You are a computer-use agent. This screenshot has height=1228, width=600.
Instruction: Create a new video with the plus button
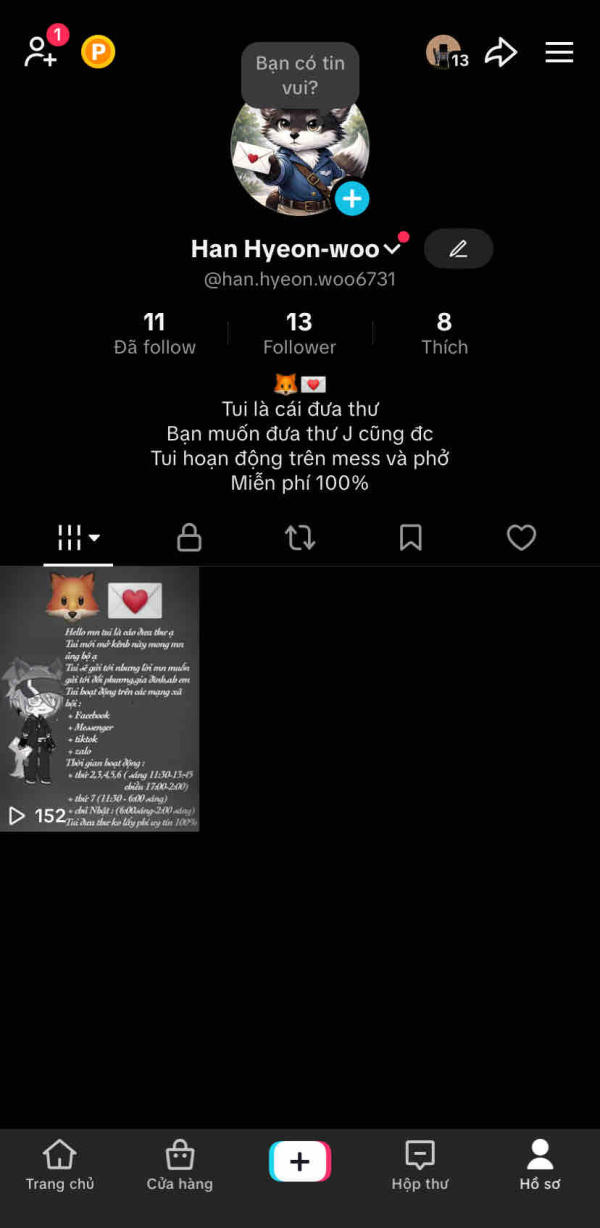[x=299, y=1162]
